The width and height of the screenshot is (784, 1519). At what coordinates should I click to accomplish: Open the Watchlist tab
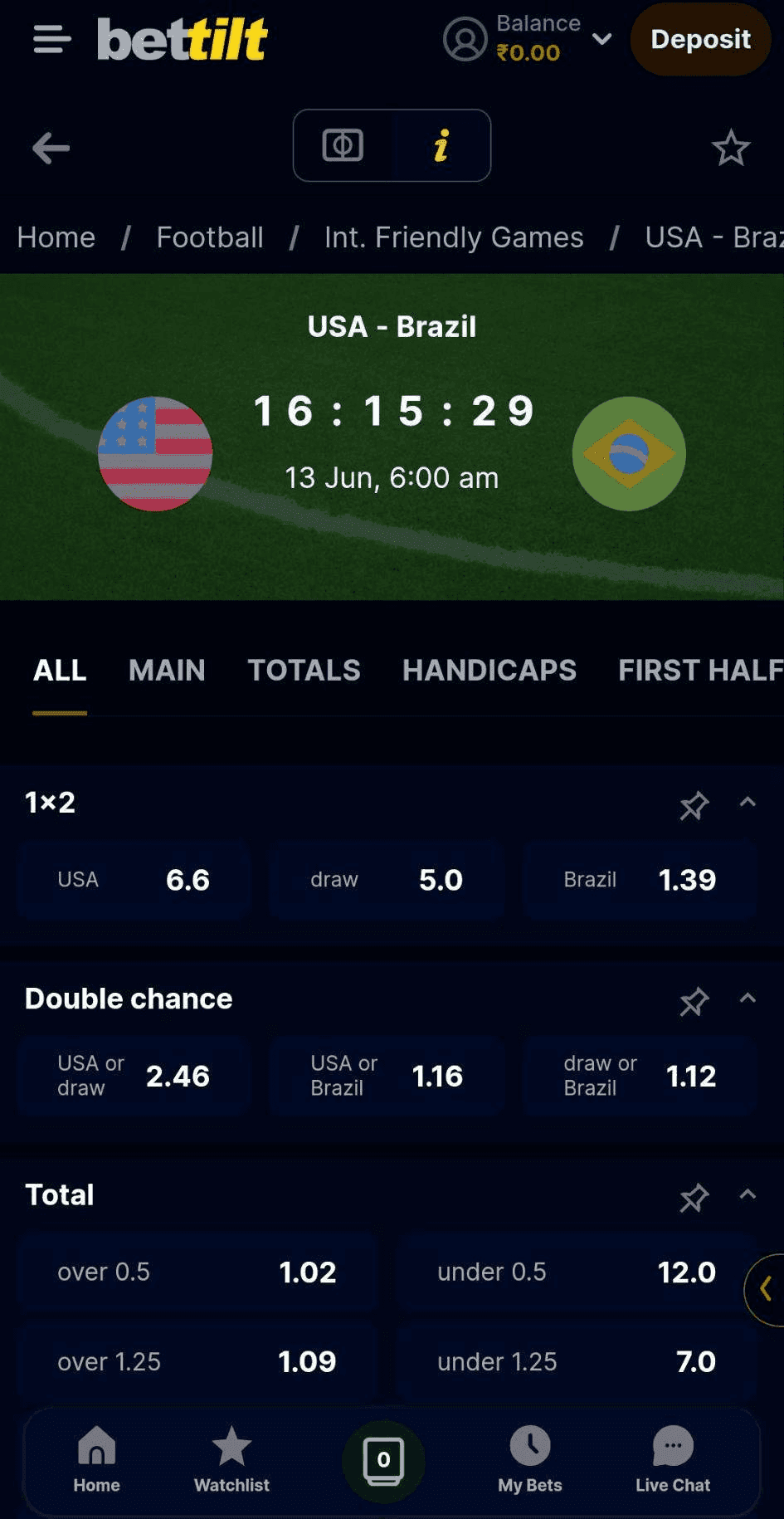231,1460
